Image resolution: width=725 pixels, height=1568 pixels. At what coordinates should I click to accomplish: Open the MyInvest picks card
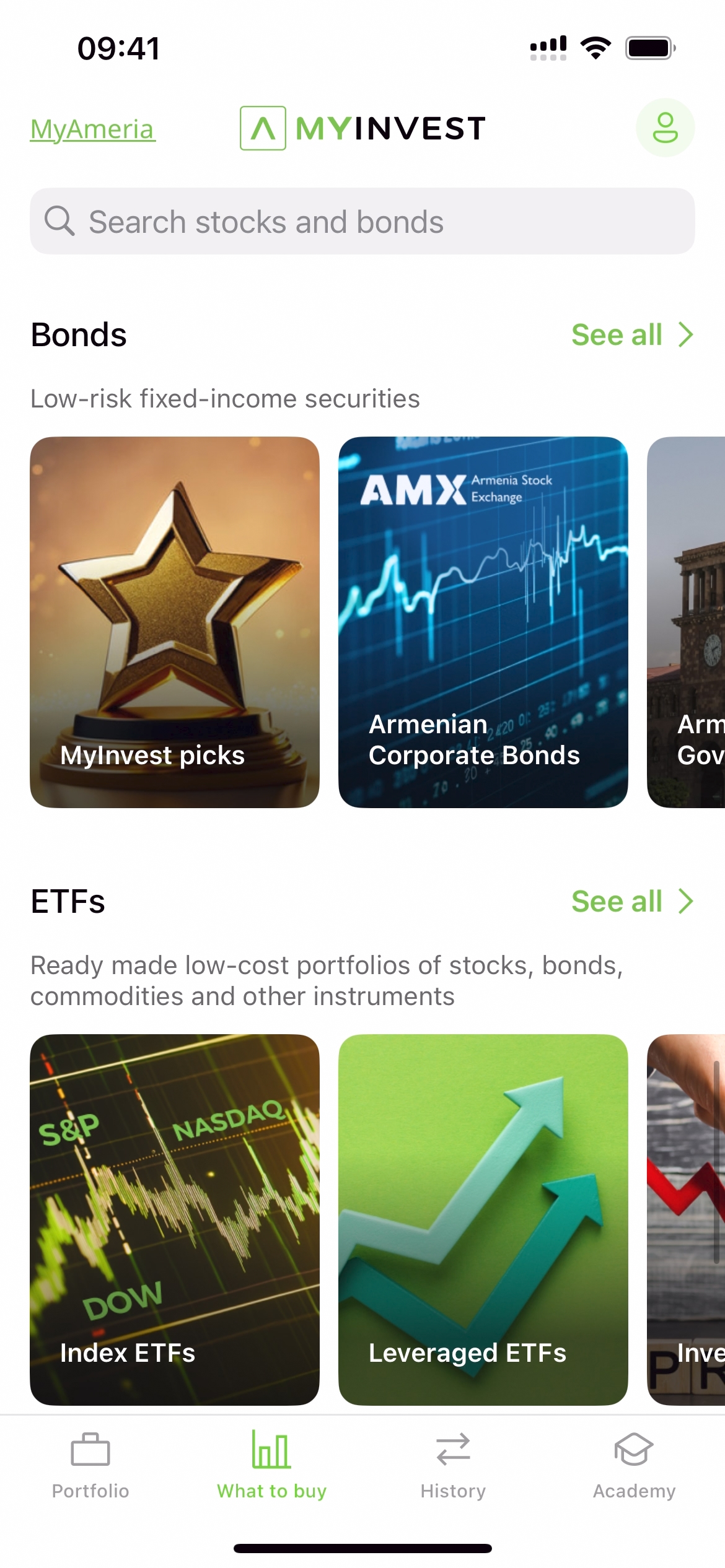(175, 622)
